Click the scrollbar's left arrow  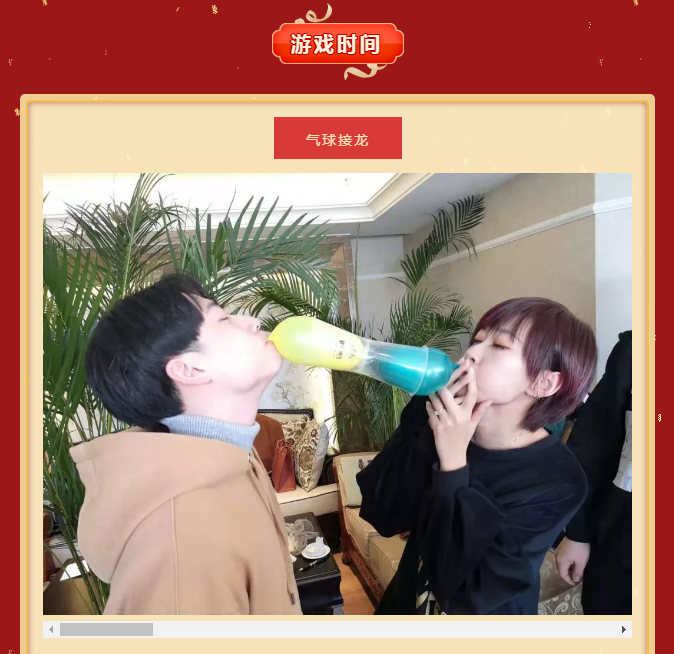point(51,630)
